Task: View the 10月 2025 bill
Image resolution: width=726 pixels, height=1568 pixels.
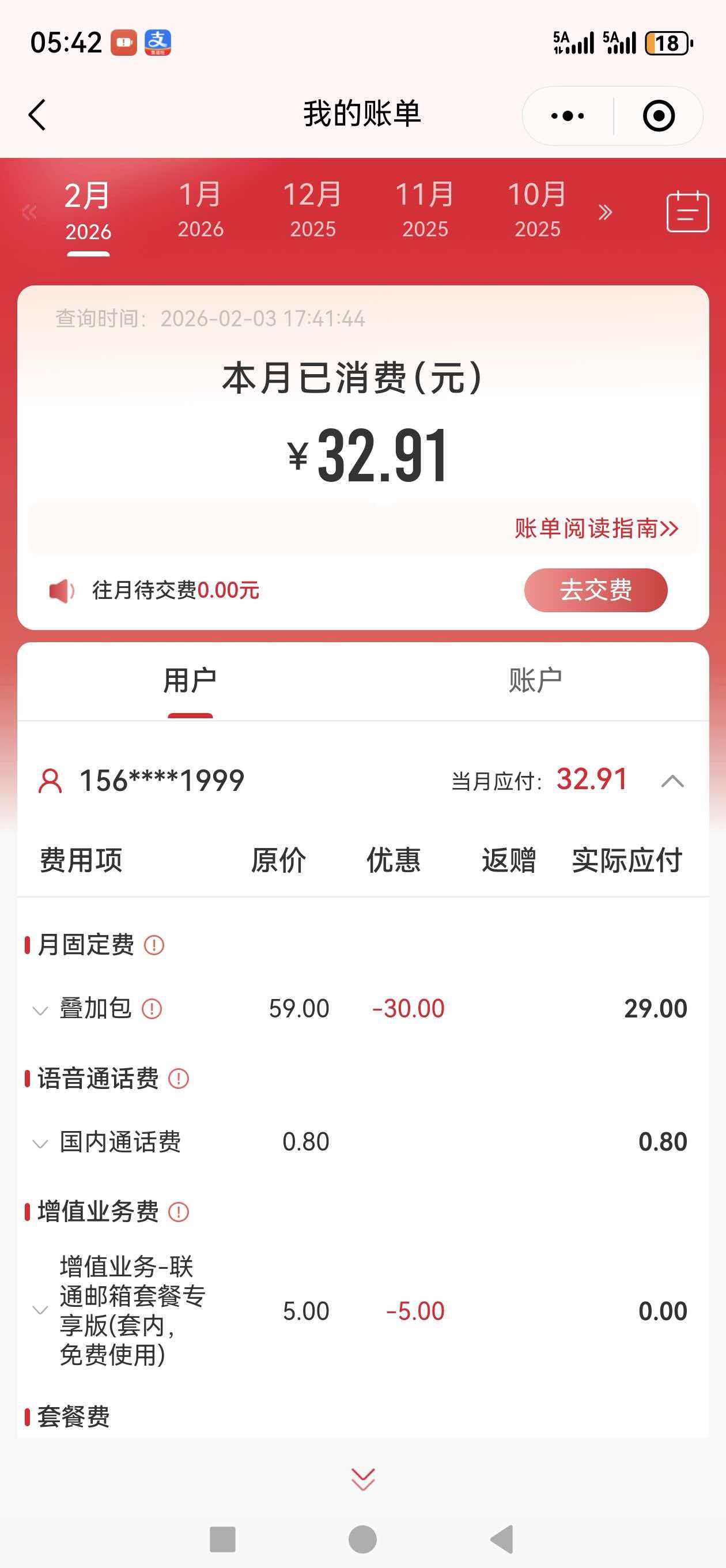Action: (537, 210)
